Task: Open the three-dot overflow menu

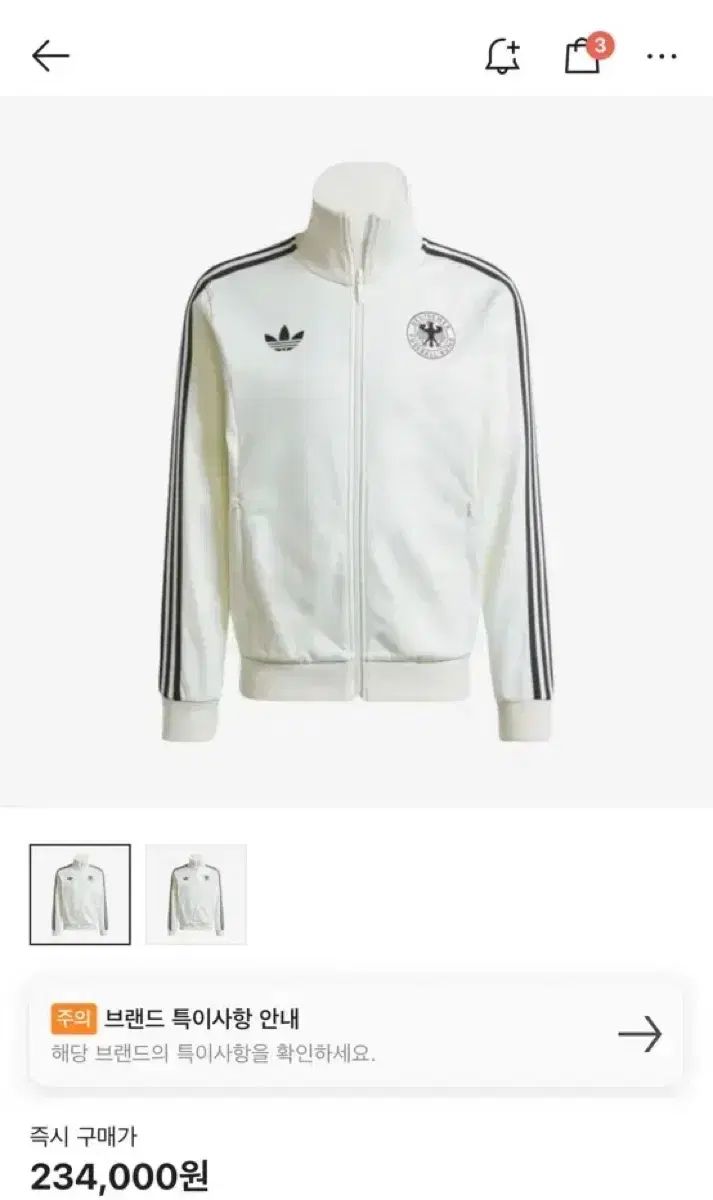Action: click(662, 56)
